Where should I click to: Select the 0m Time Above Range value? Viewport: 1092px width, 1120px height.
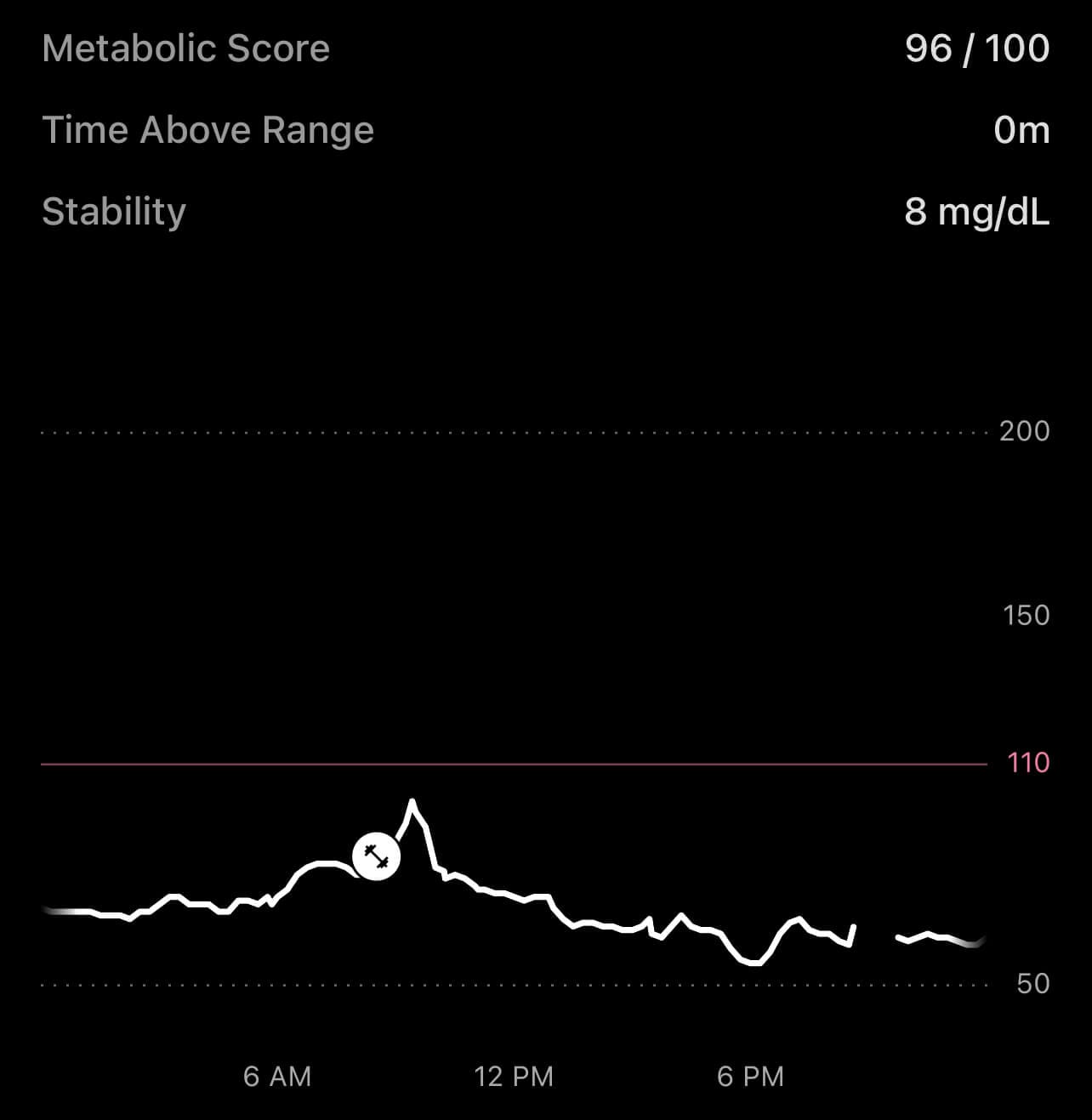tap(1020, 129)
